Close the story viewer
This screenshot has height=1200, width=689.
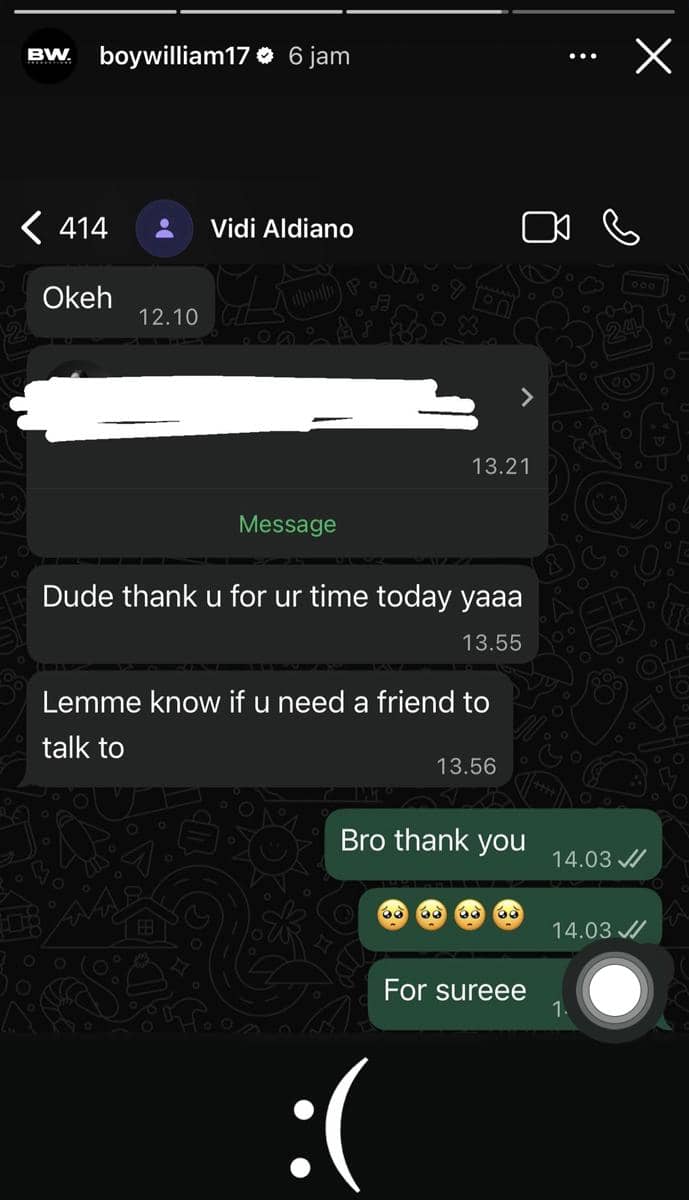pos(653,57)
